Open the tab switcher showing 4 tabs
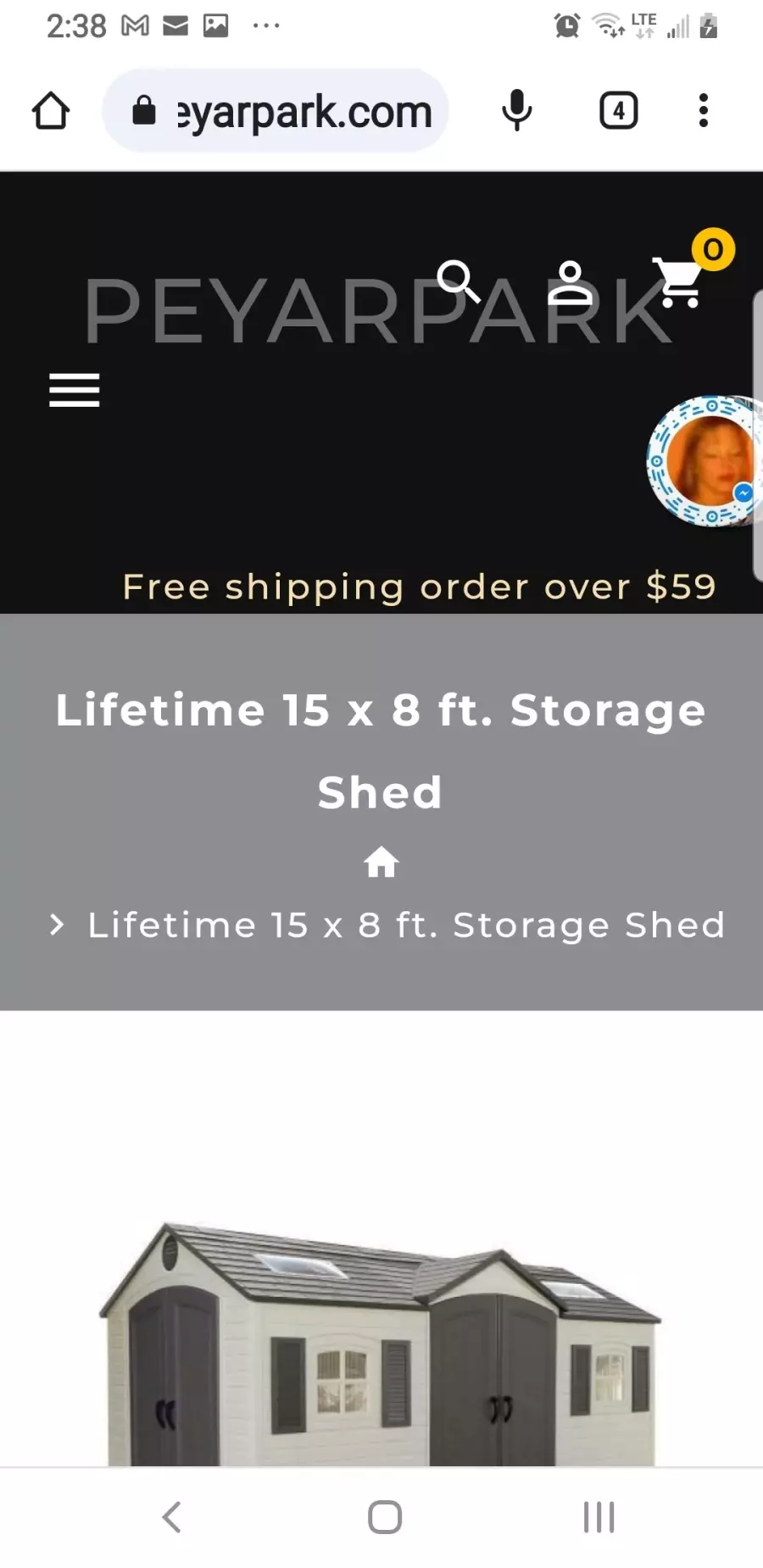 click(x=619, y=111)
